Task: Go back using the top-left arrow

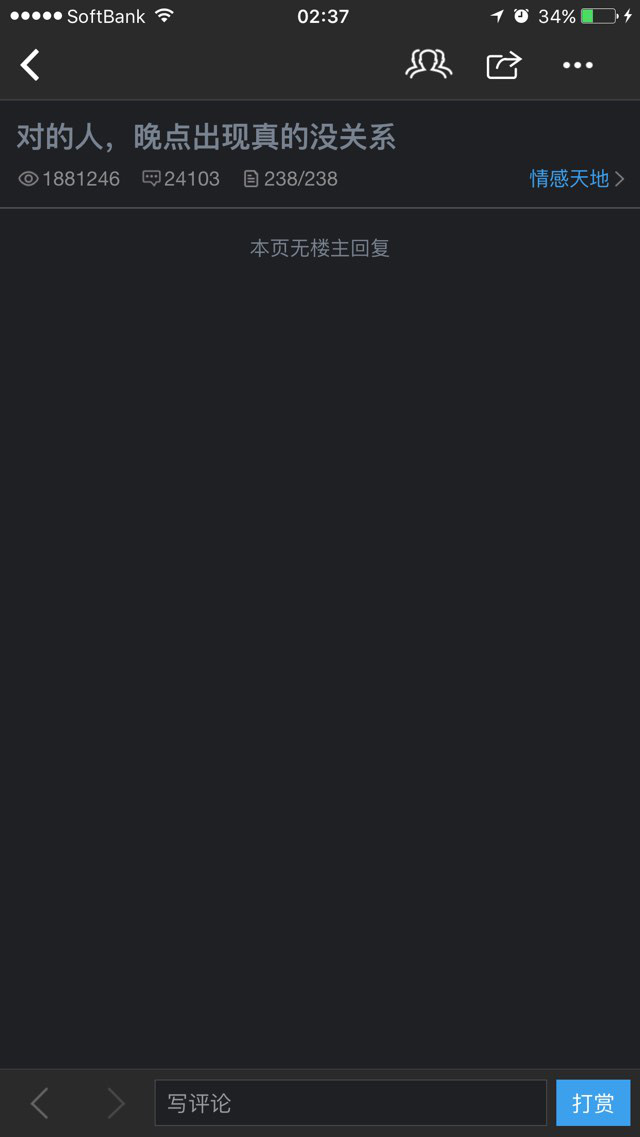Action: pyautogui.click(x=30, y=65)
